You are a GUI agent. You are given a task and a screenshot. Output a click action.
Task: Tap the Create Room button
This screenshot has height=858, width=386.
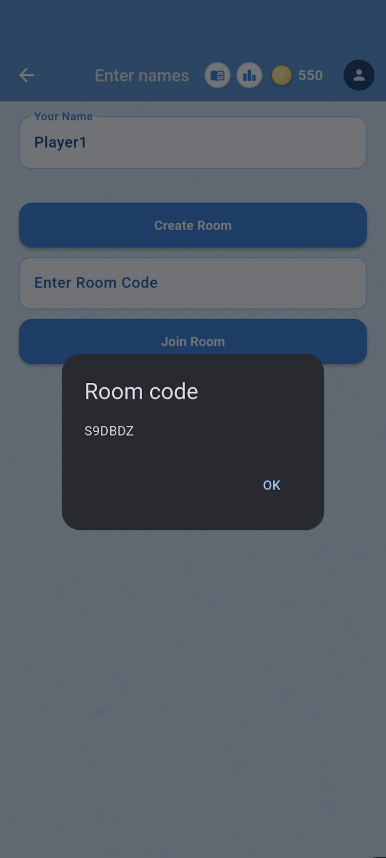[x=193, y=225]
